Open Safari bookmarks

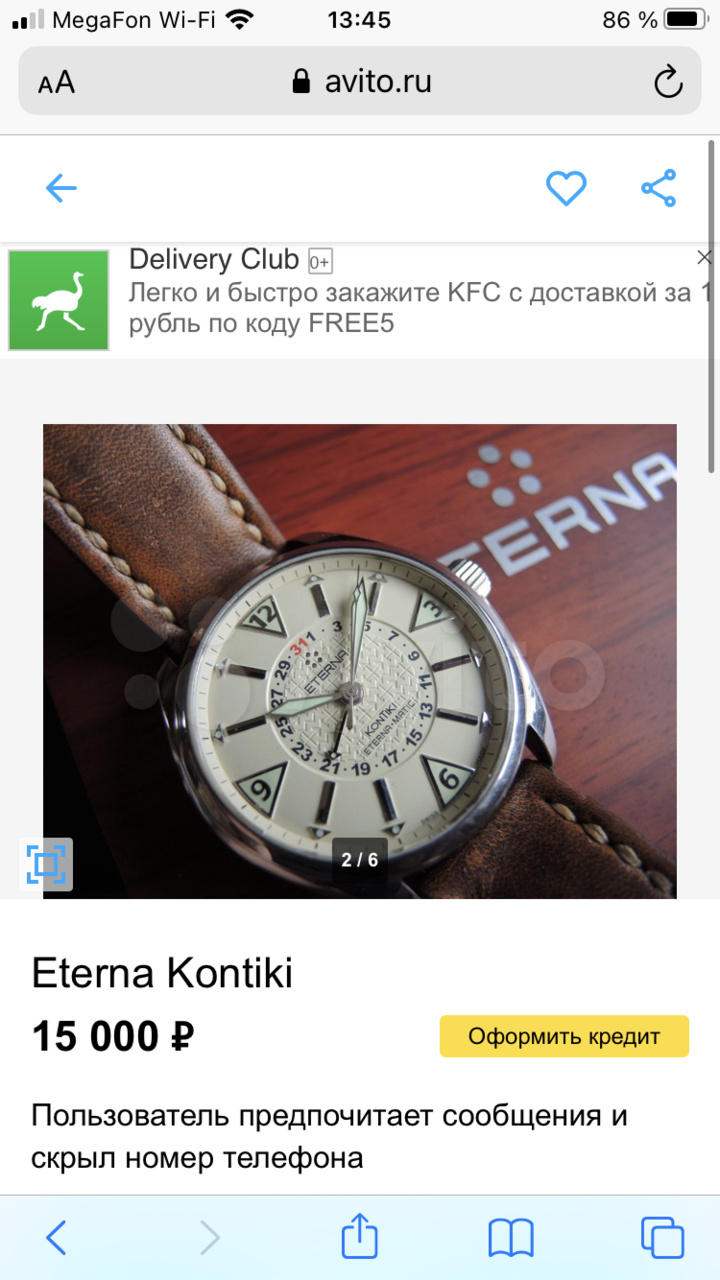(510, 1238)
